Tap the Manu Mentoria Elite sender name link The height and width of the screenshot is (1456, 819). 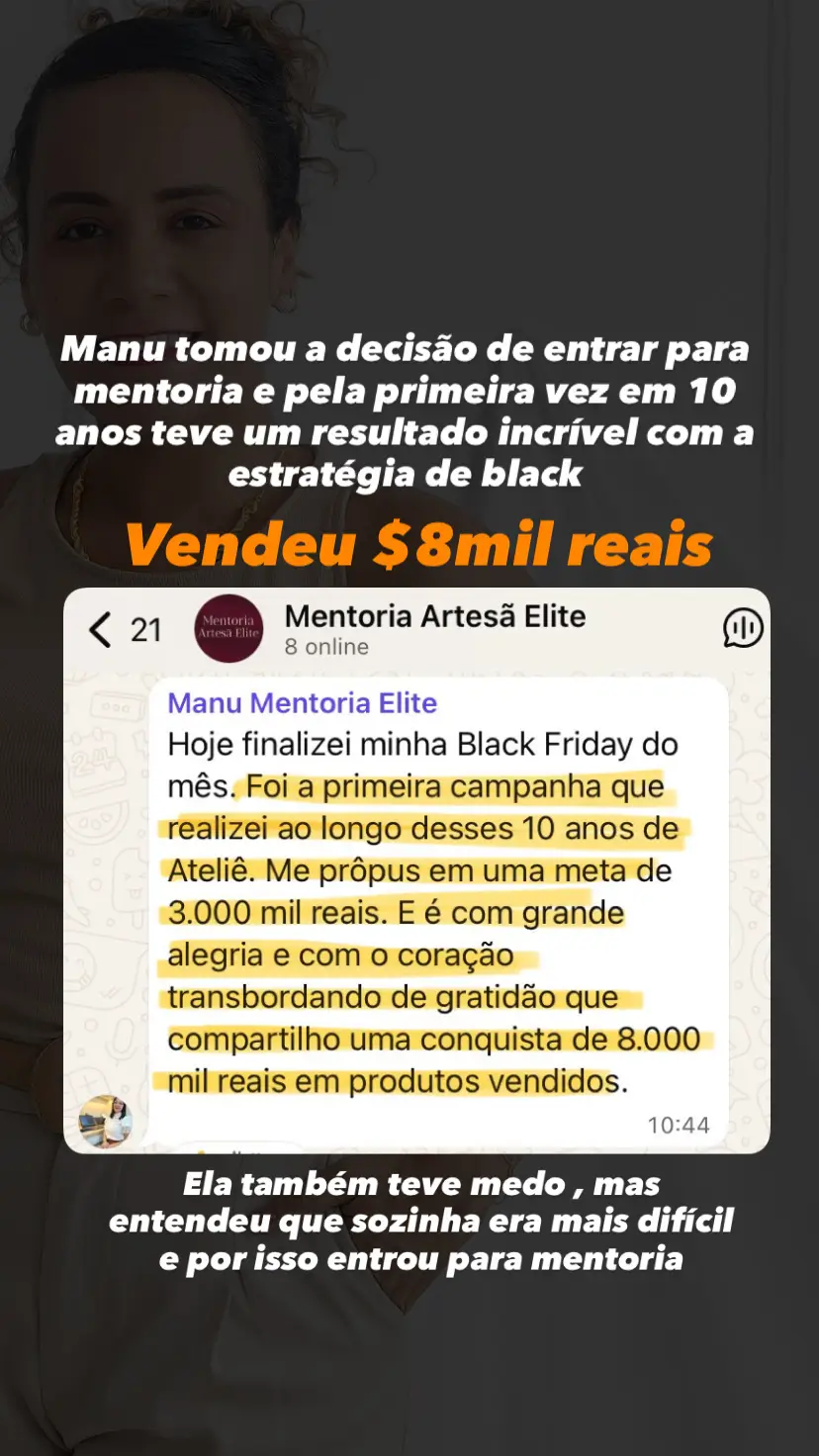pyautogui.click(x=304, y=703)
